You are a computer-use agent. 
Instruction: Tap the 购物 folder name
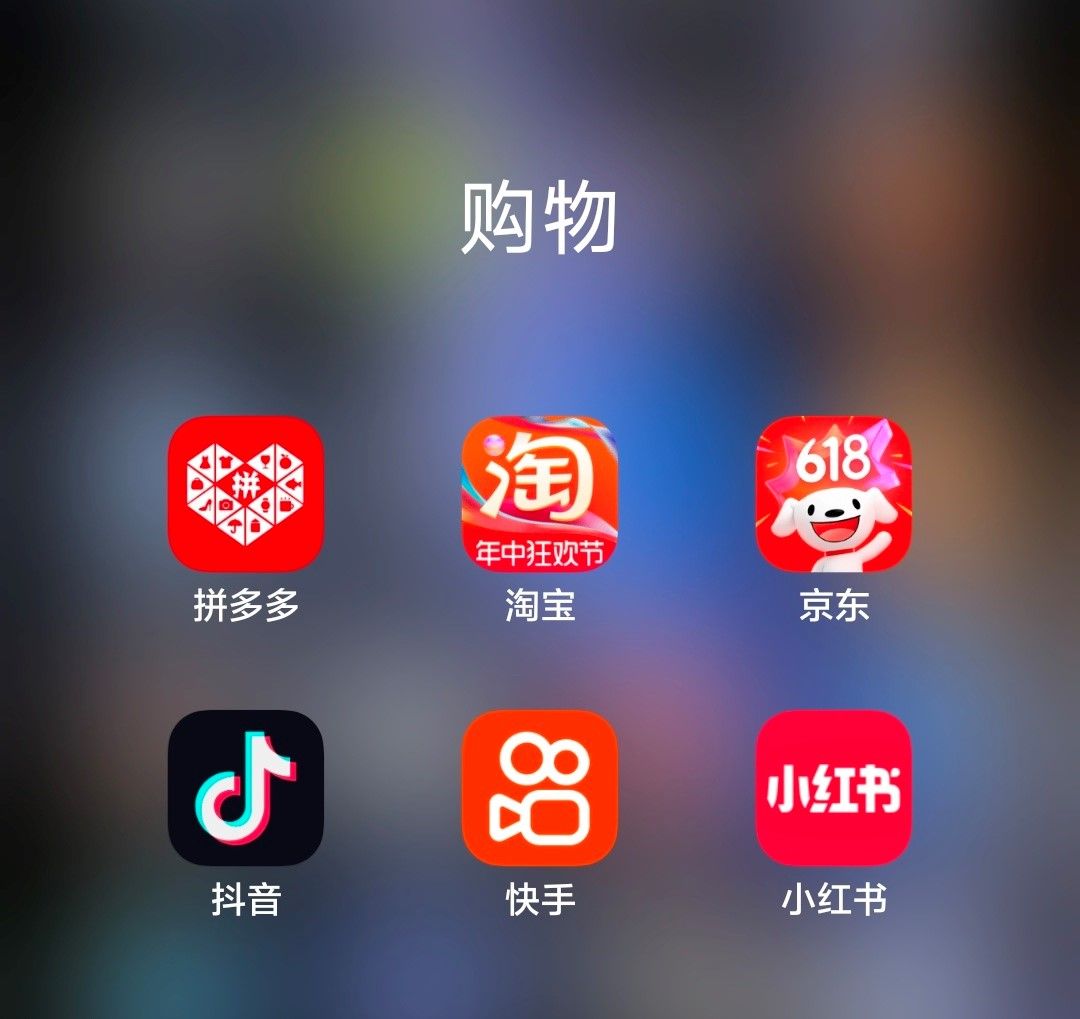[540, 219]
